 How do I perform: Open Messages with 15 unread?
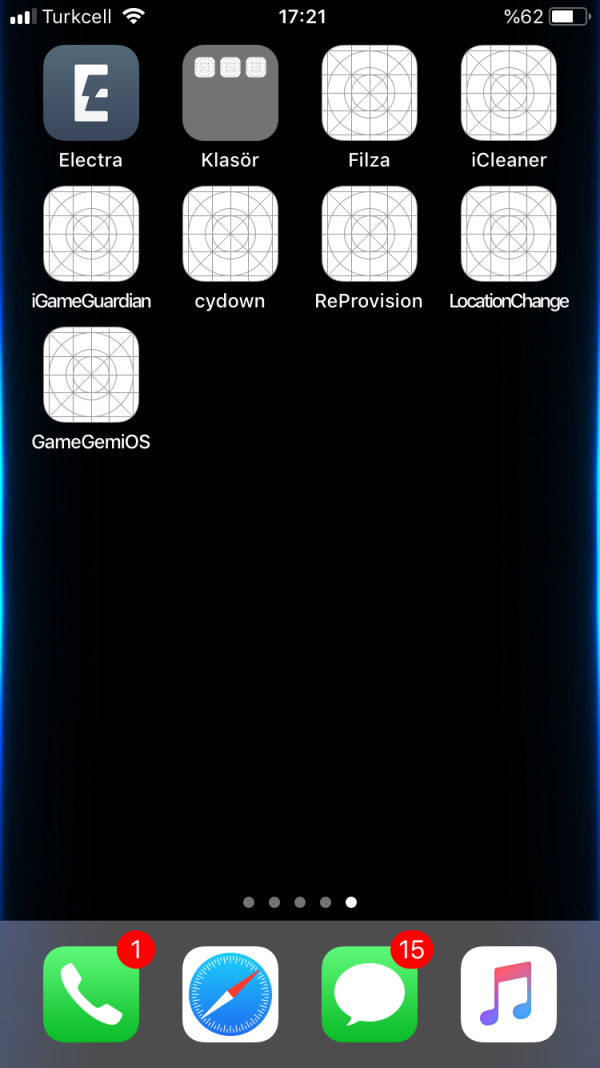(369, 994)
